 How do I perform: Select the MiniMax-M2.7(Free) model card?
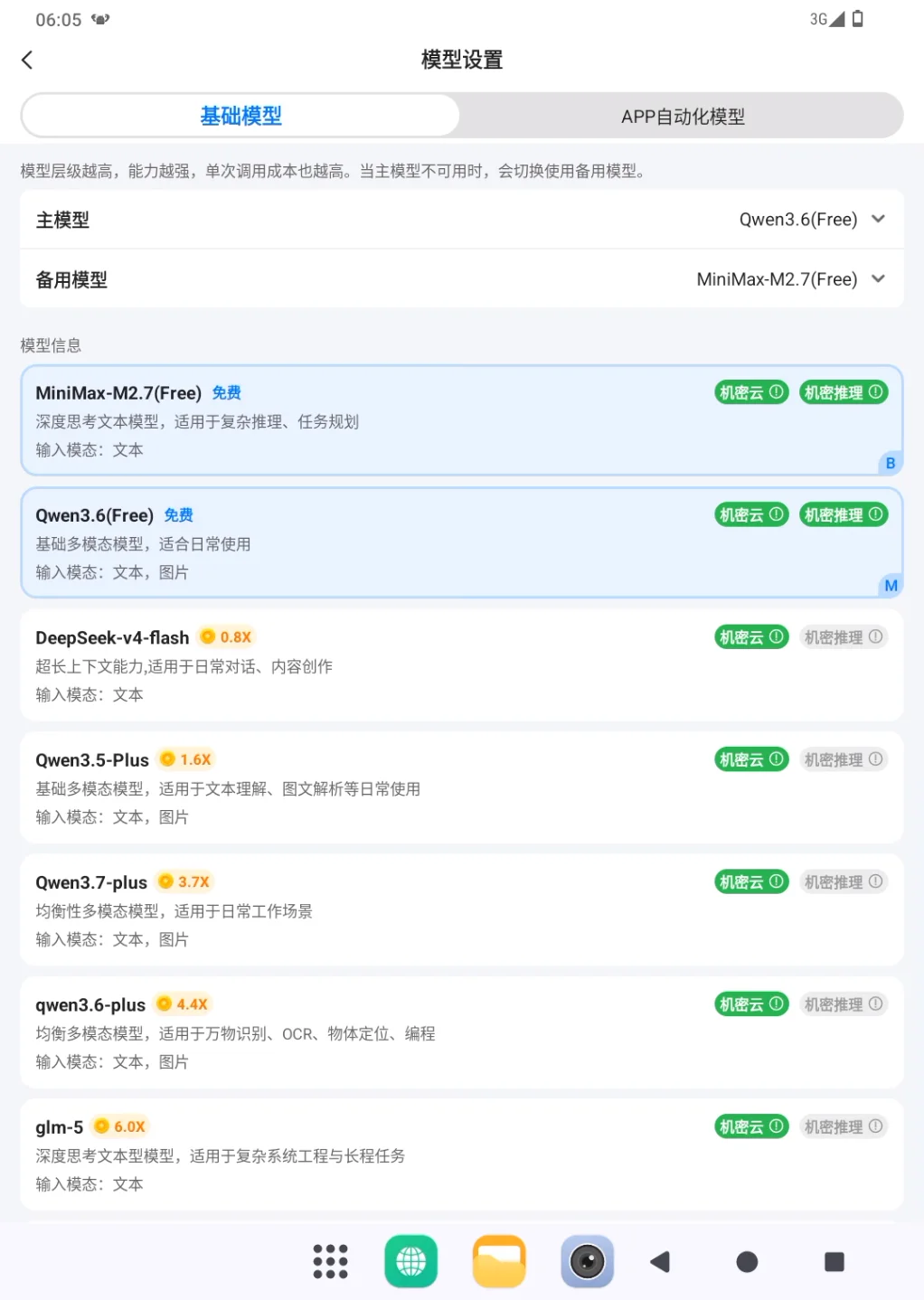[x=462, y=420]
